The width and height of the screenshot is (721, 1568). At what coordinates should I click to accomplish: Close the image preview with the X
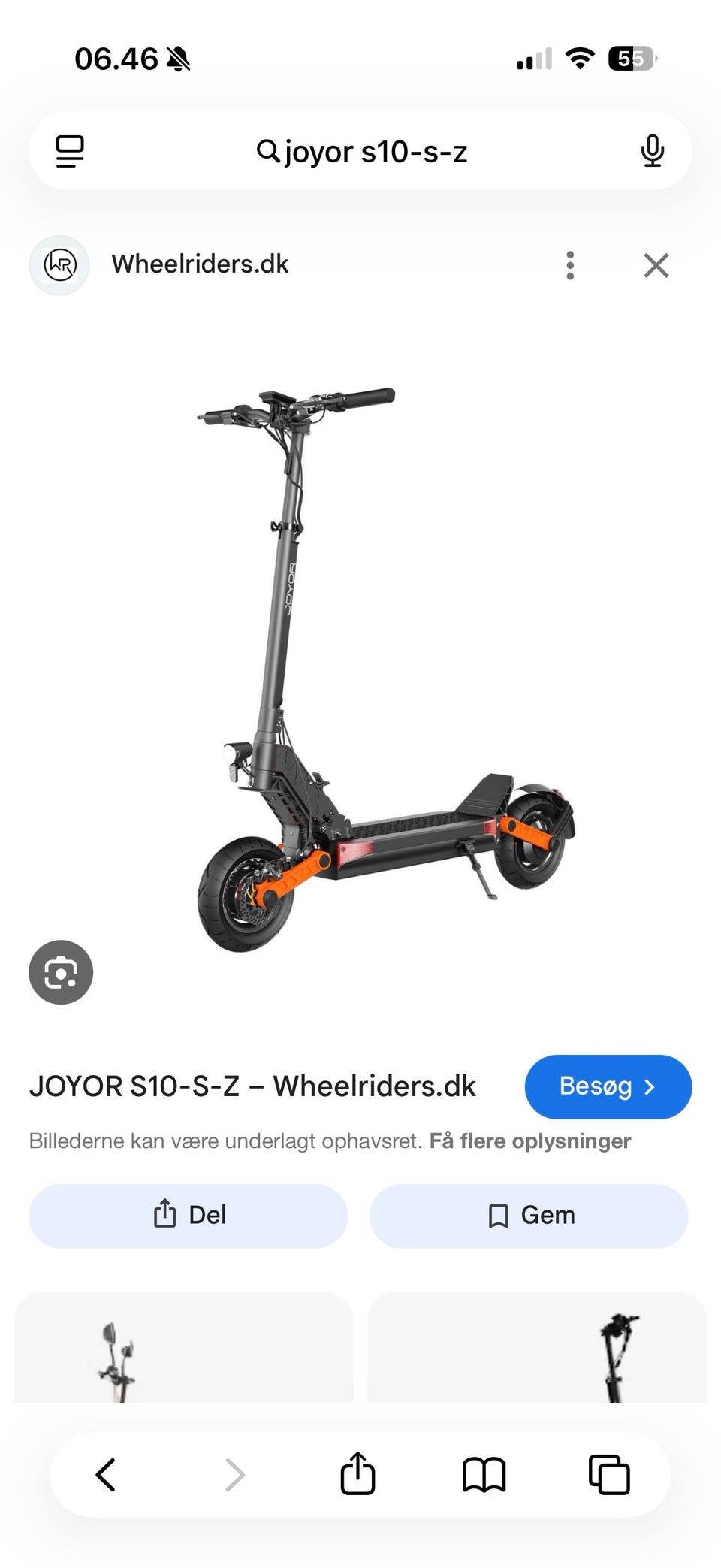pos(656,265)
